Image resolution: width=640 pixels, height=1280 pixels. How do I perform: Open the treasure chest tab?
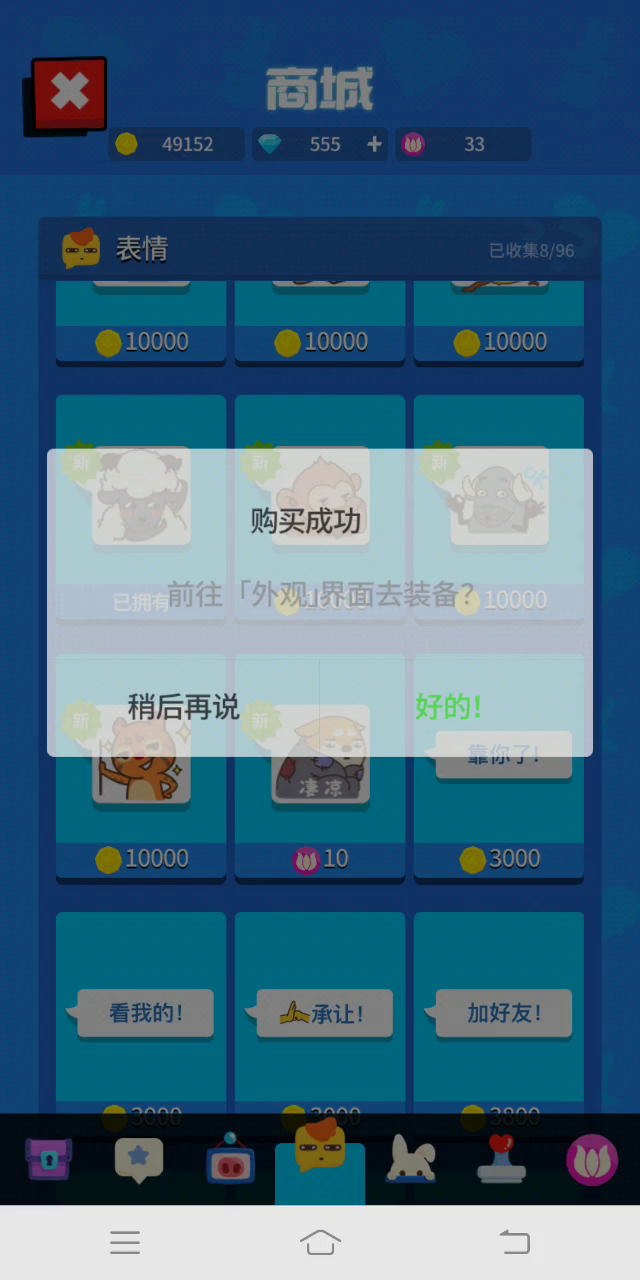coord(49,1159)
